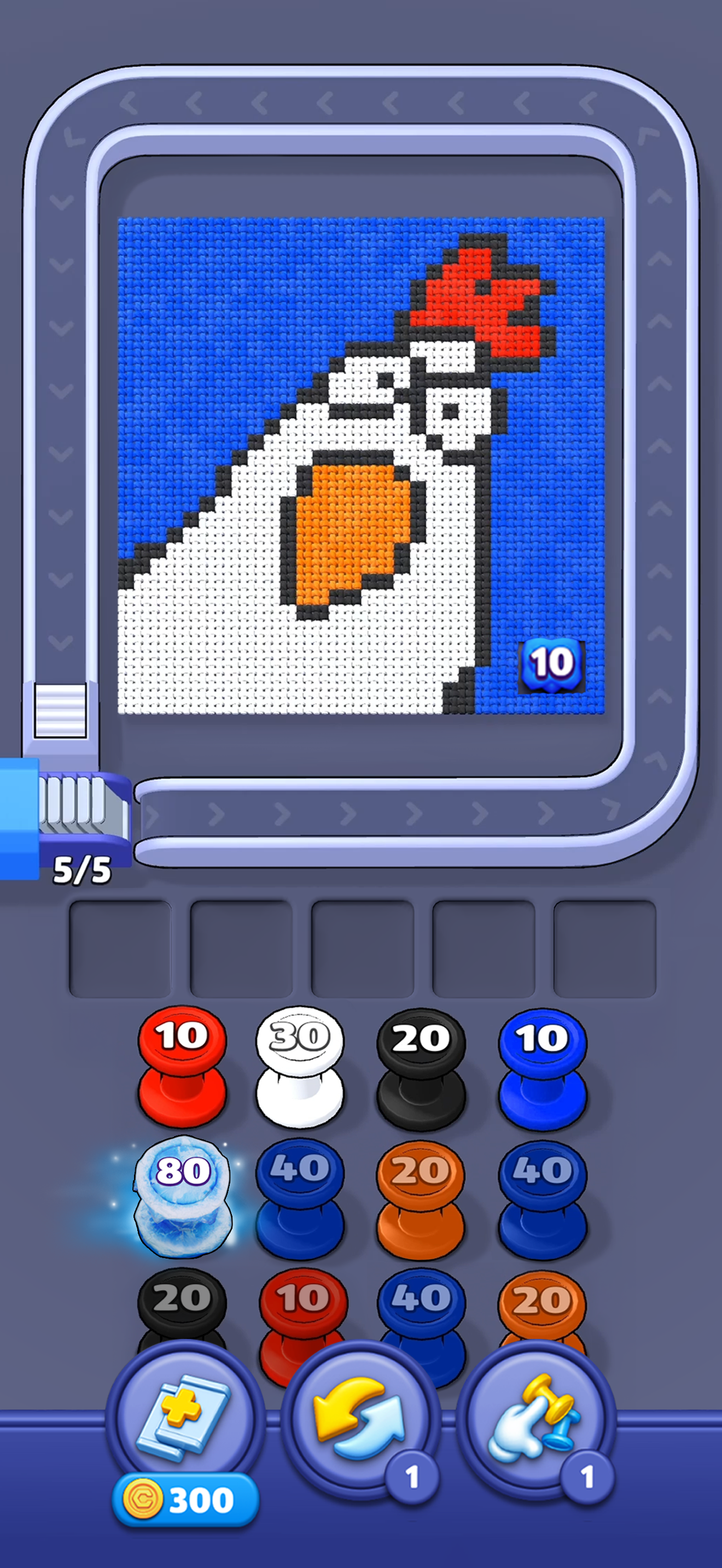The width and height of the screenshot is (722, 1568).
Task: Tap the chicken cross-stitch artwork
Action: click(362, 472)
